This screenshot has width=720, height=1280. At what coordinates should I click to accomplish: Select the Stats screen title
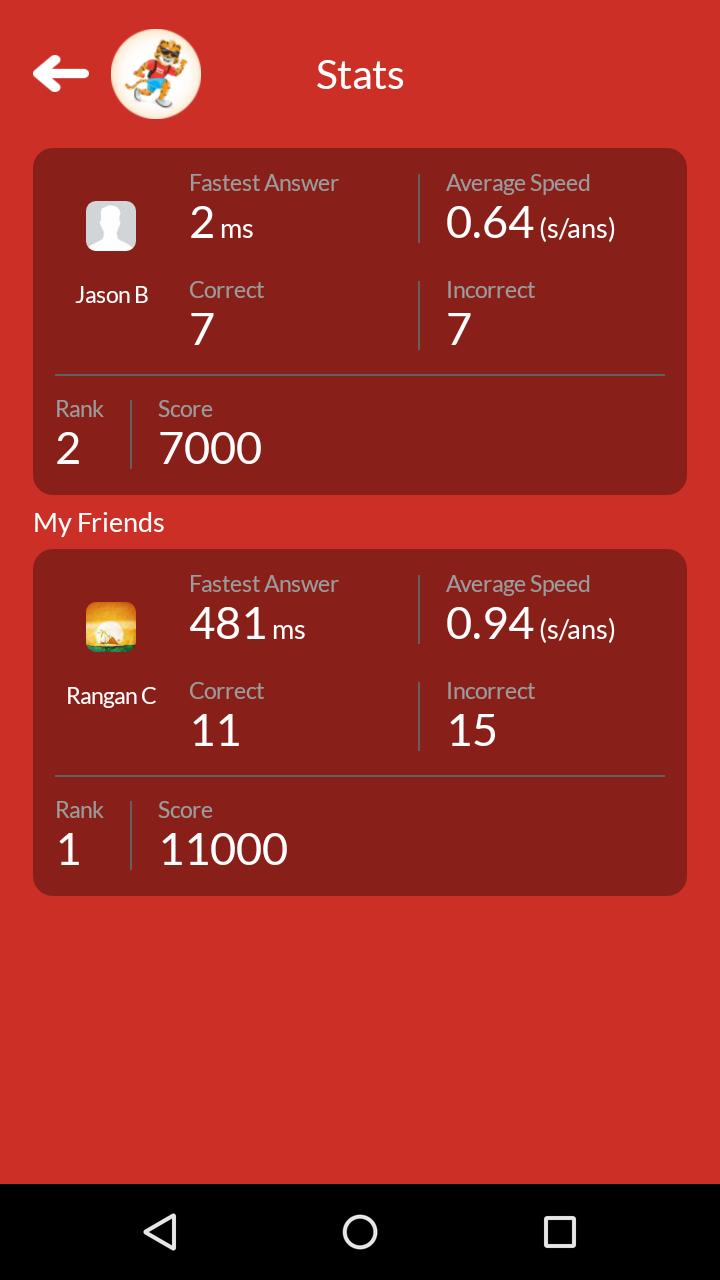[x=360, y=74]
